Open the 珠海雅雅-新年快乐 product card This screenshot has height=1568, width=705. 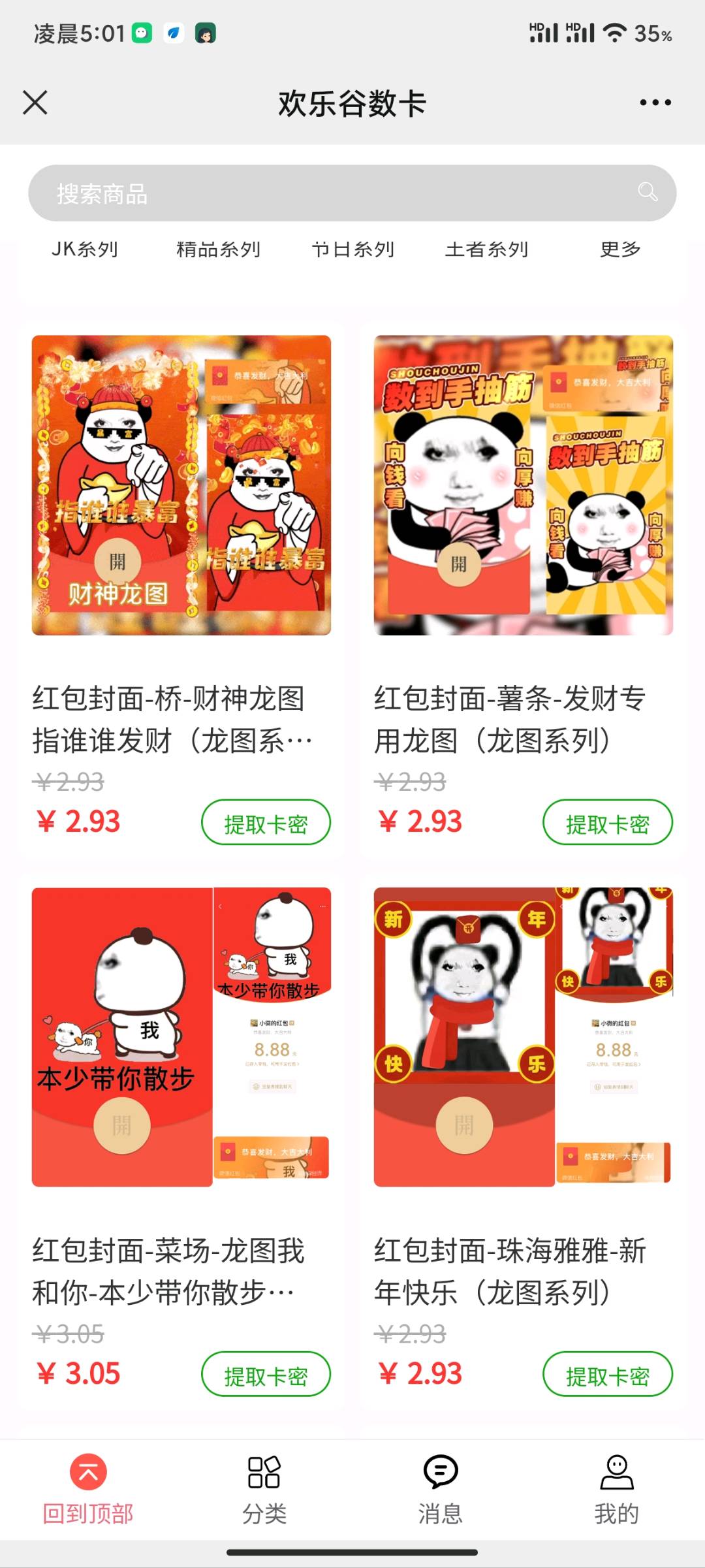tap(523, 1037)
